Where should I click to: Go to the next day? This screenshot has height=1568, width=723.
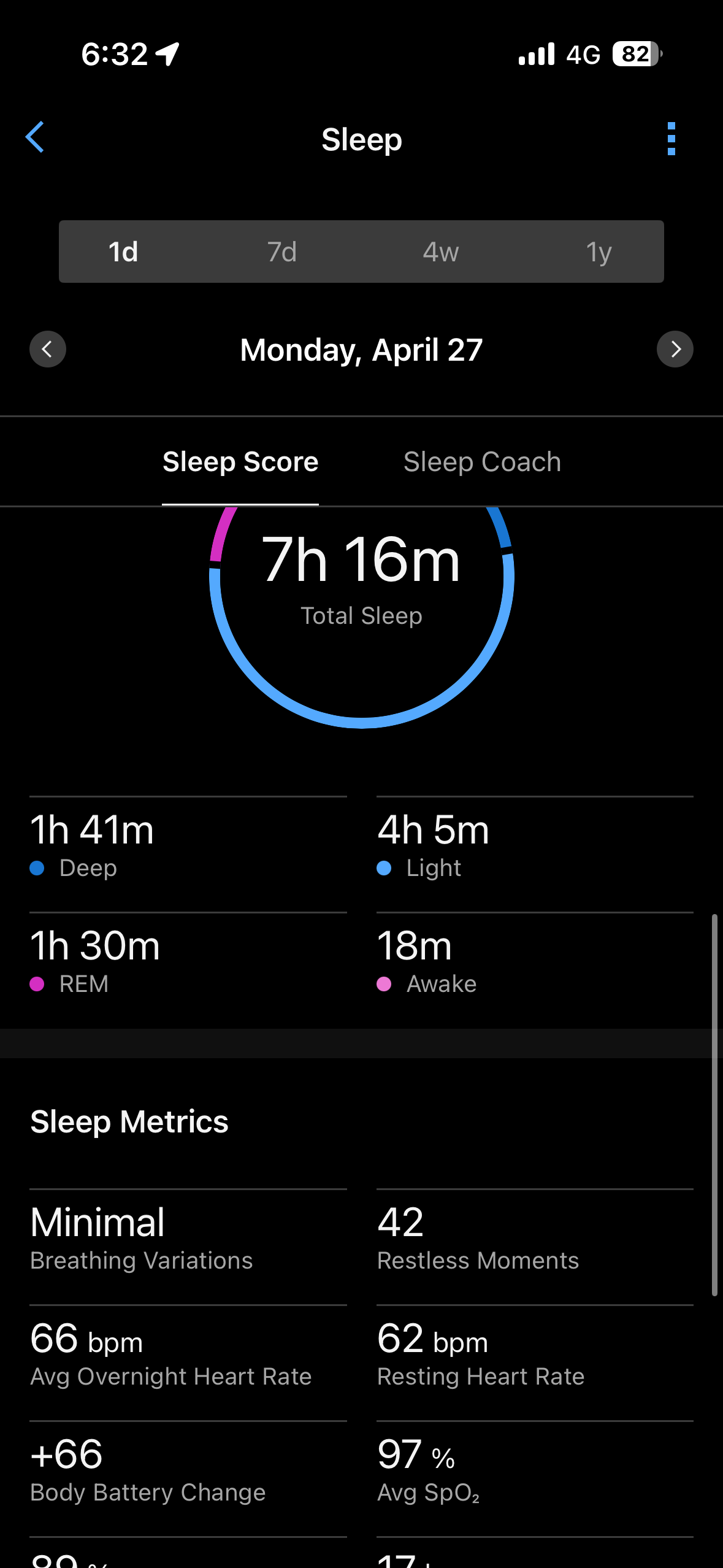point(675,350)
